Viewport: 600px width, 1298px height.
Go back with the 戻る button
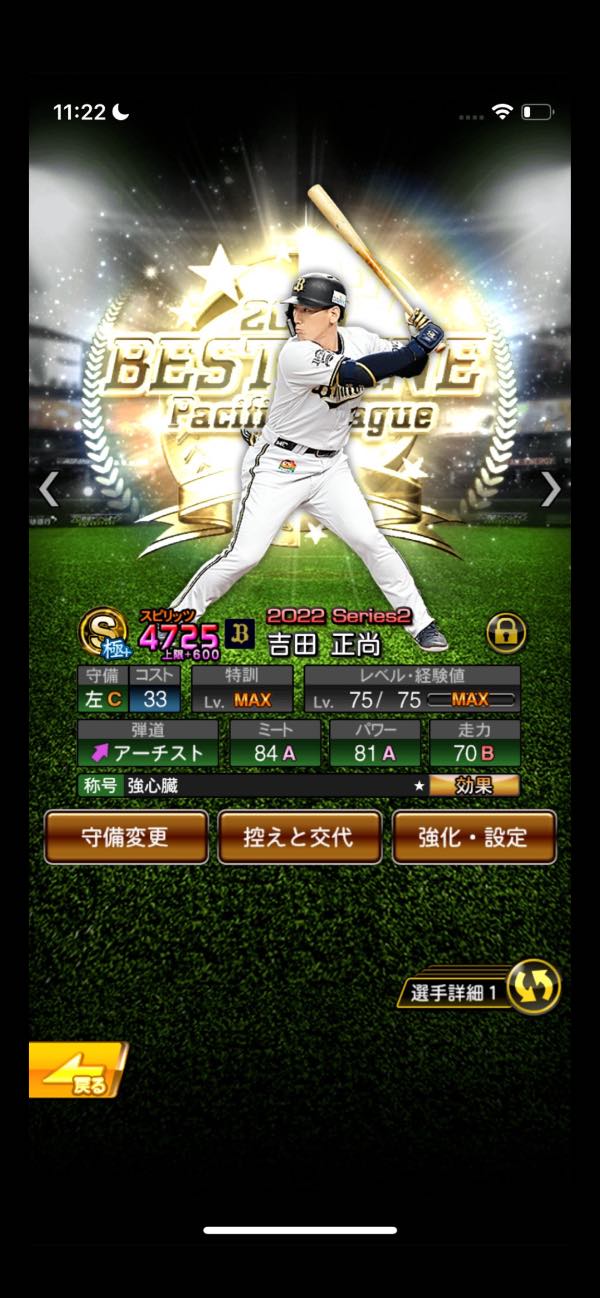(78, 1070)
